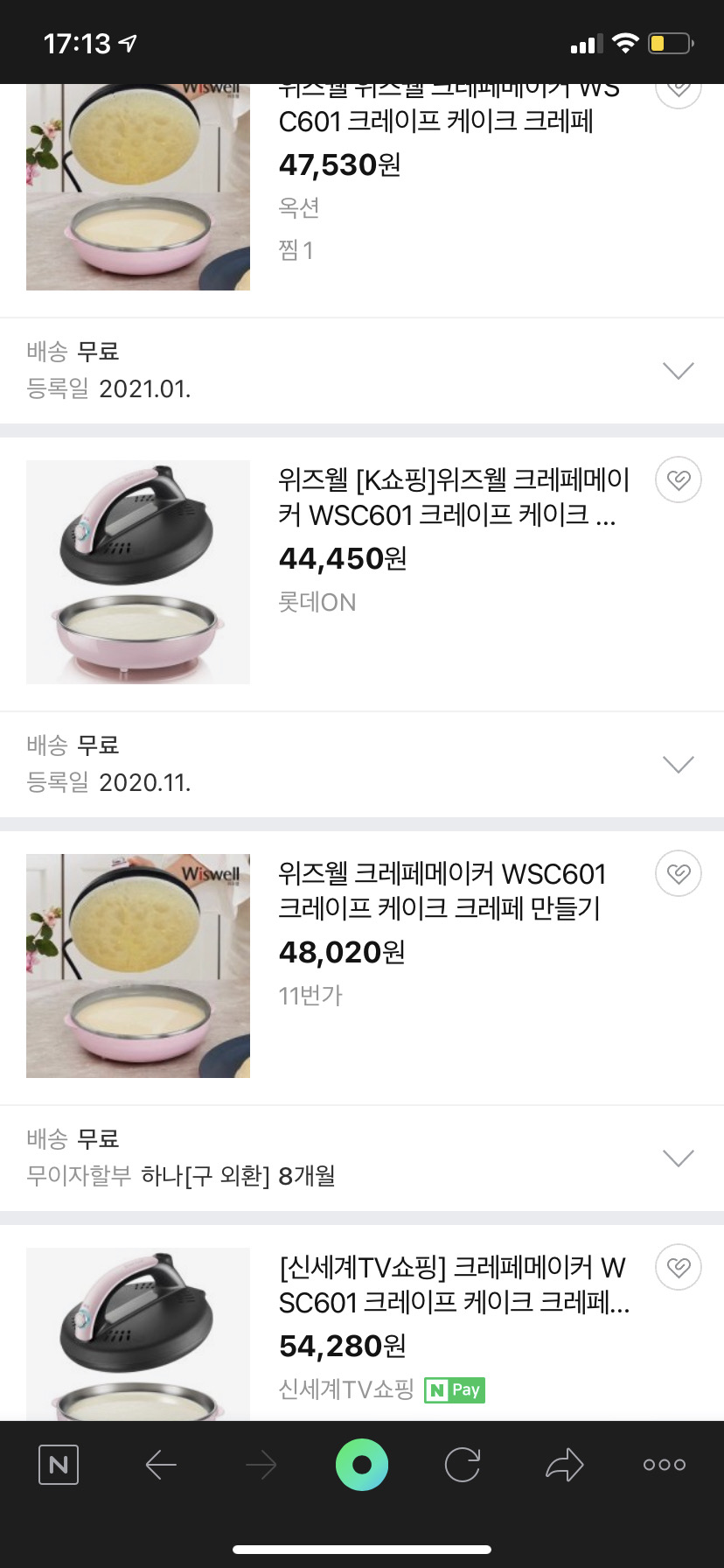Open the 롯데ON seller page
The height and width of the screenshot is (1568, 724).
tap(317, 602)
